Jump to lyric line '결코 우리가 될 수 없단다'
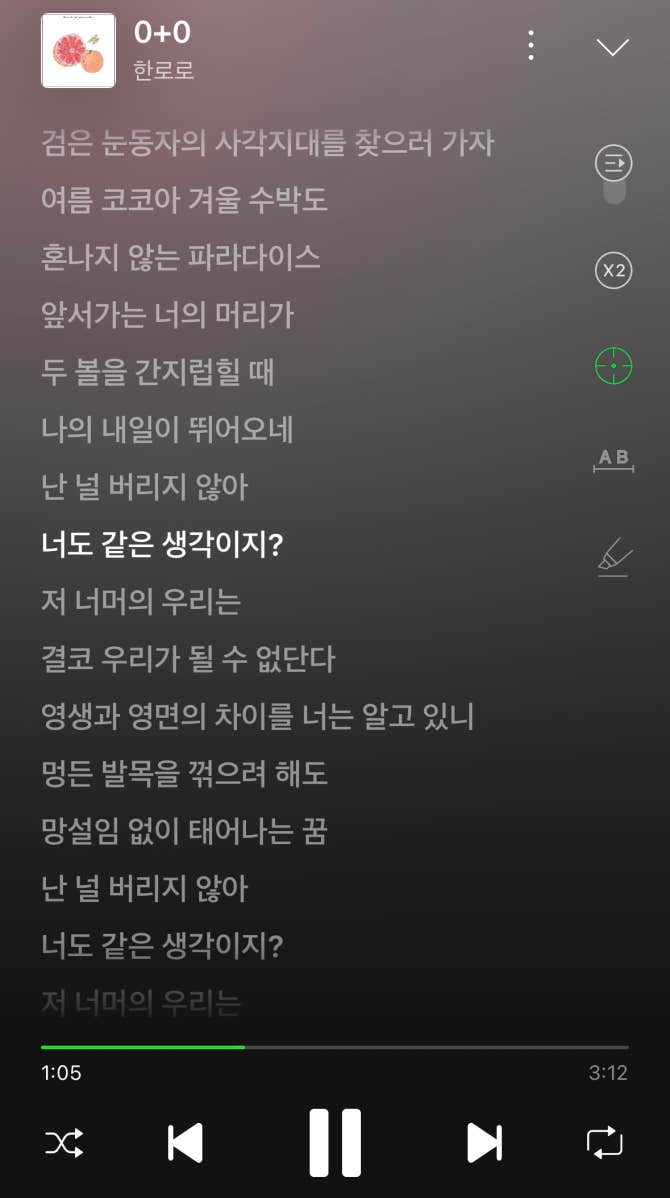This screenshot has width=670, height=1198. click(x=188, y=659)
